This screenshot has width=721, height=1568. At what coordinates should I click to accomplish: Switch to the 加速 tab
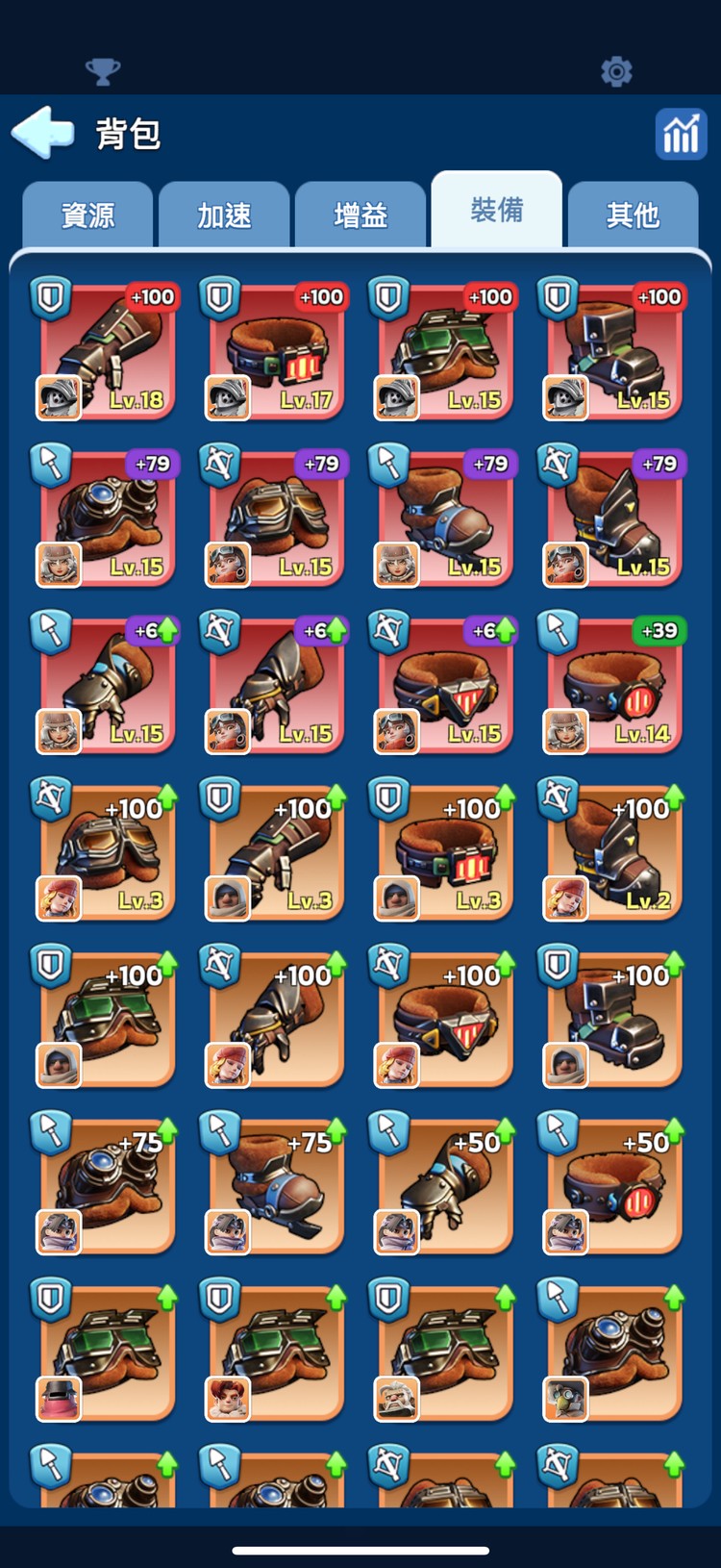click(x=224, y=215)
